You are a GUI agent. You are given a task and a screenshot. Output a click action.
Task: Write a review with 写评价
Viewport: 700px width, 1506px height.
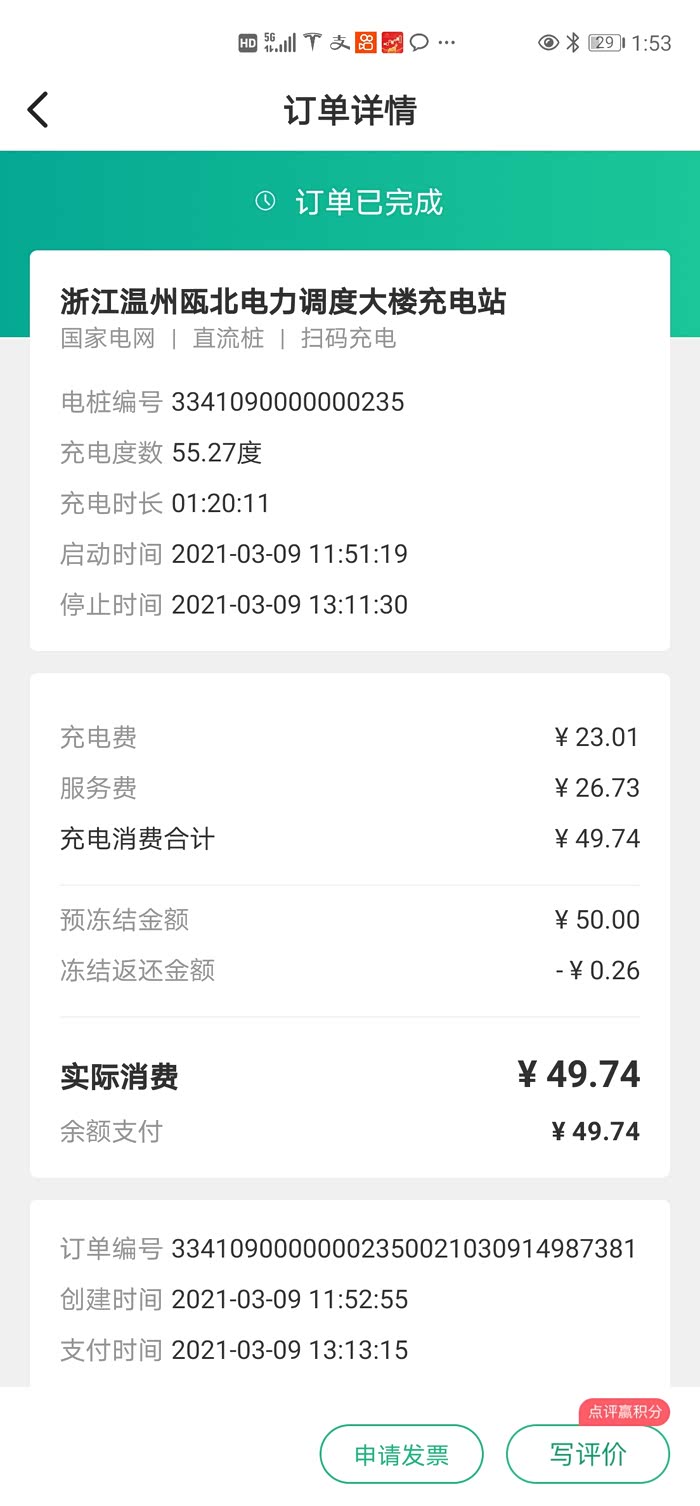(587, 1454)
